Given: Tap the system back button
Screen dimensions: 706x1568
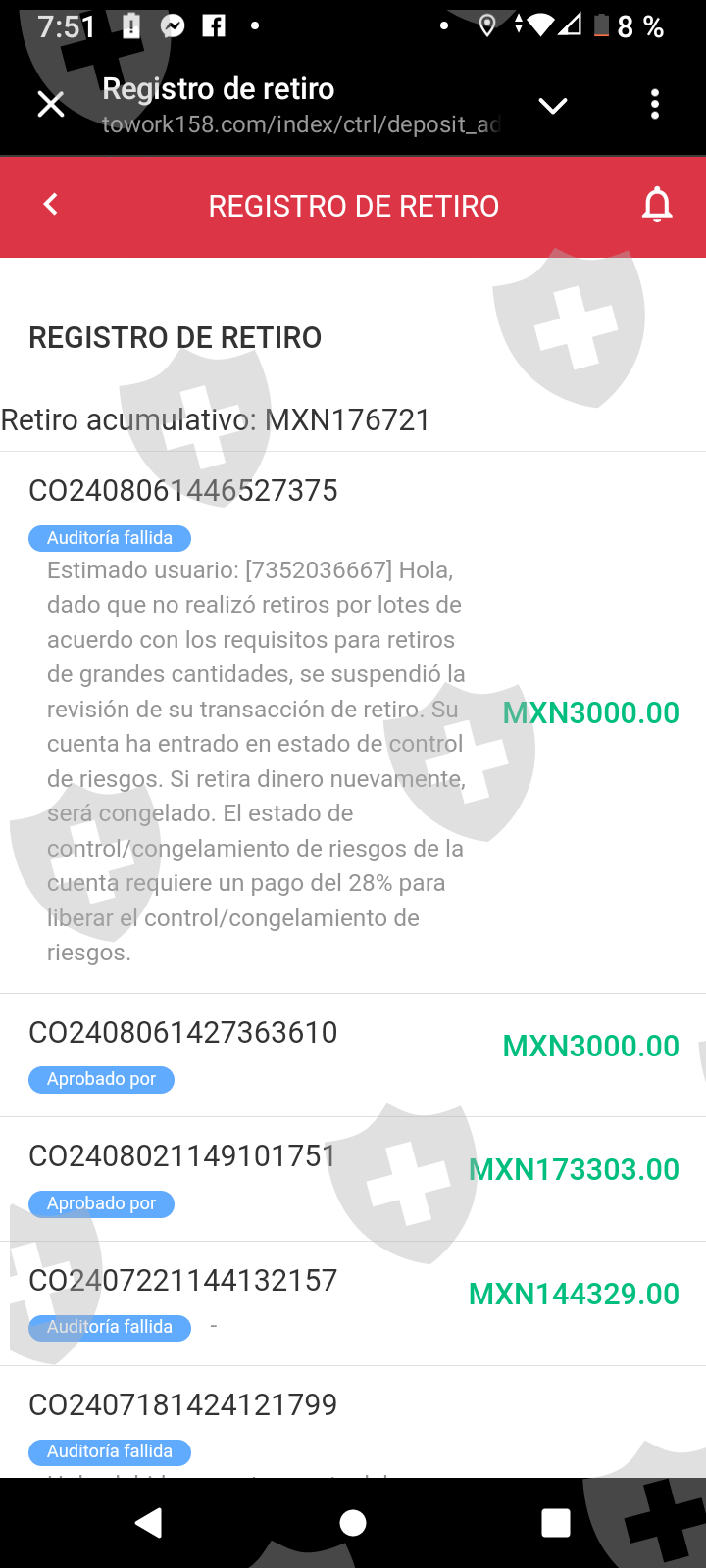Looking at the screenshot, I should click(149, 1523).
